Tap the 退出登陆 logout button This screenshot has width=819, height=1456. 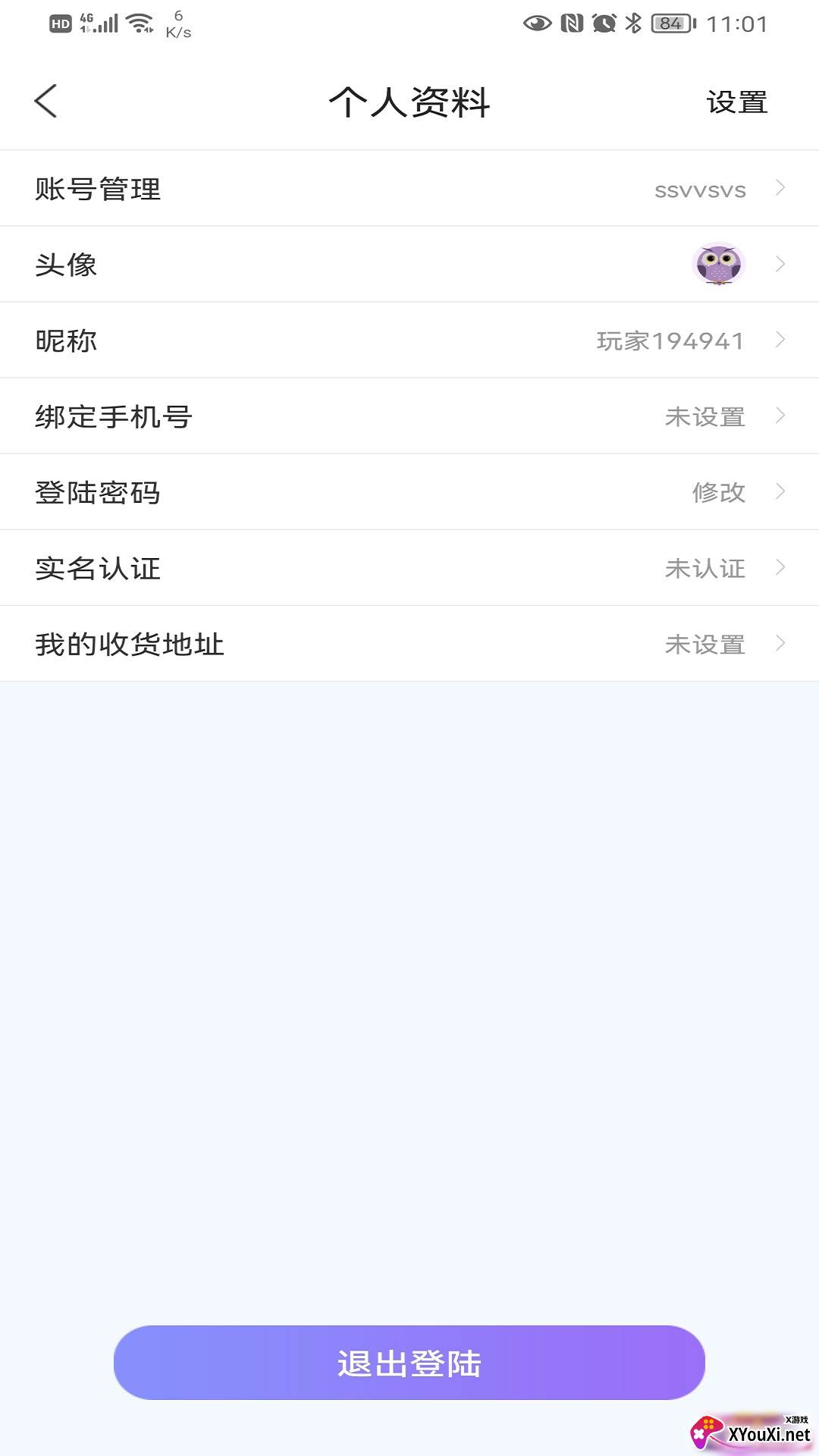pyautogui.click(x=409, y=1363)
